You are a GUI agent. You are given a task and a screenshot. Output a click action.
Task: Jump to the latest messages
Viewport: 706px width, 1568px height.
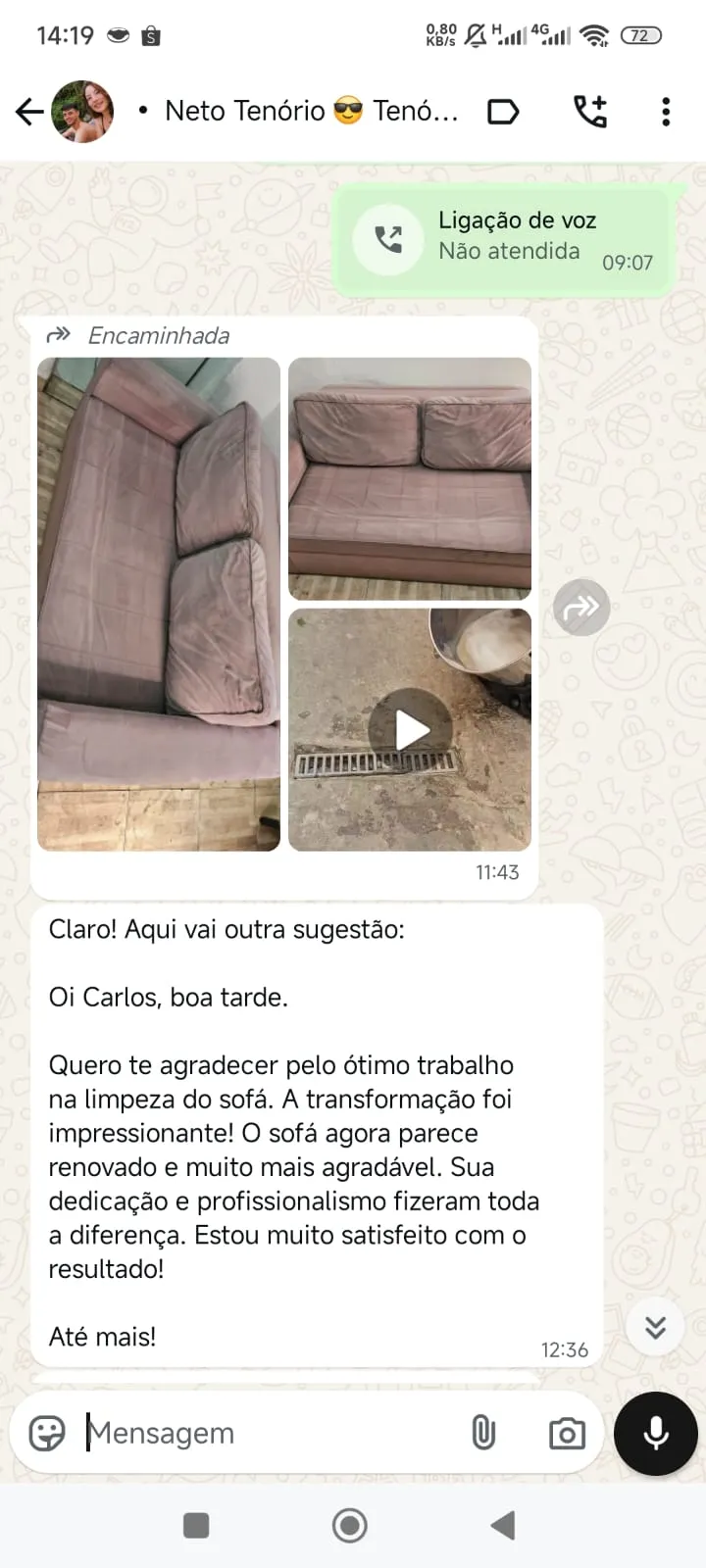(x=655, y=1327)
